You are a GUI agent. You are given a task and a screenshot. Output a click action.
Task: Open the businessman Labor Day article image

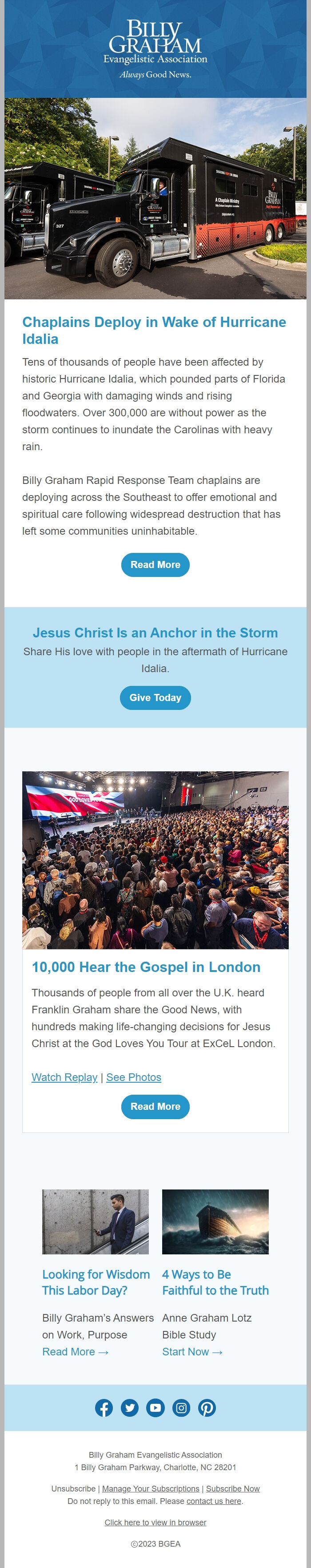click(96, 1221)
